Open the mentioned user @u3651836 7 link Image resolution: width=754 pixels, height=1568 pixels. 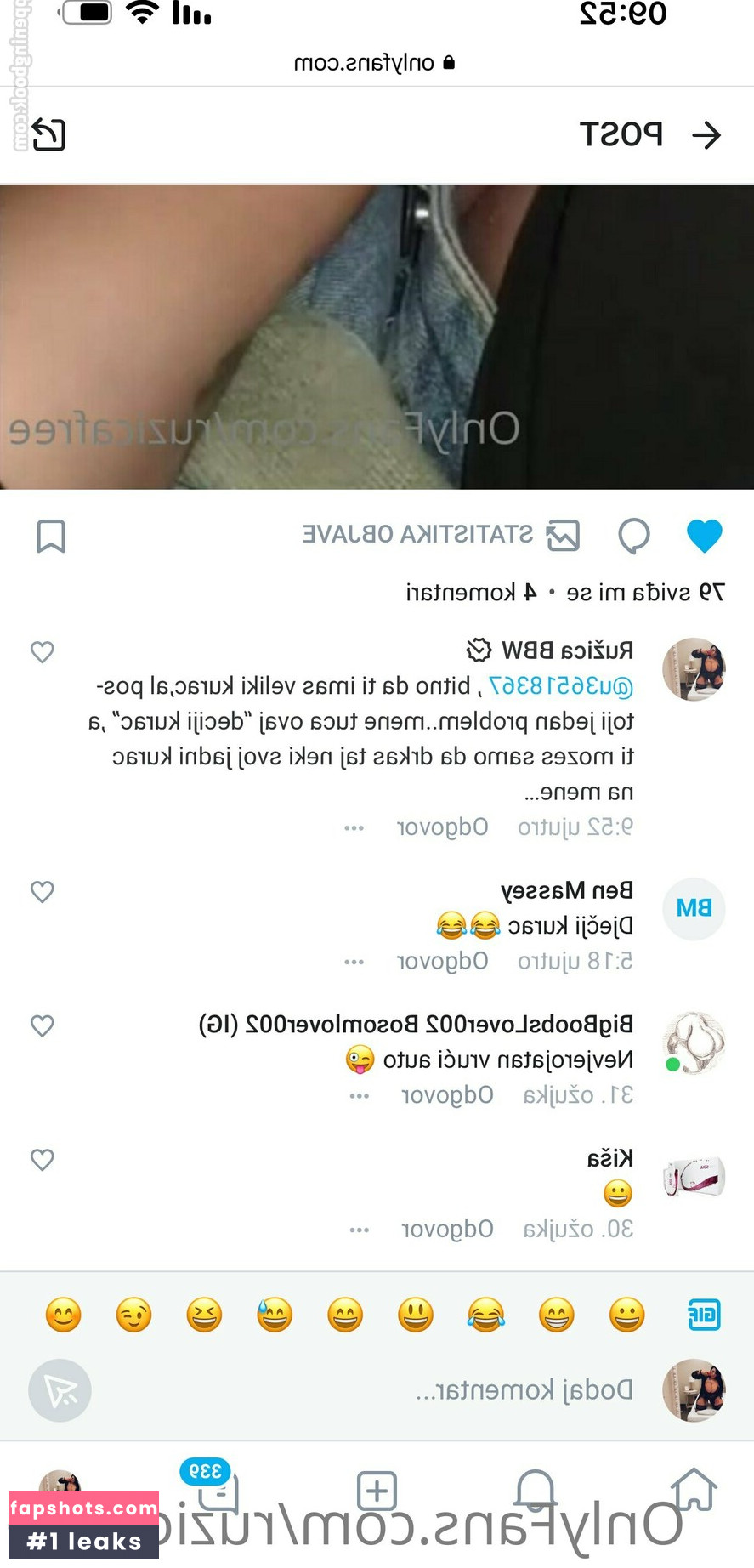tap(561, 686)
